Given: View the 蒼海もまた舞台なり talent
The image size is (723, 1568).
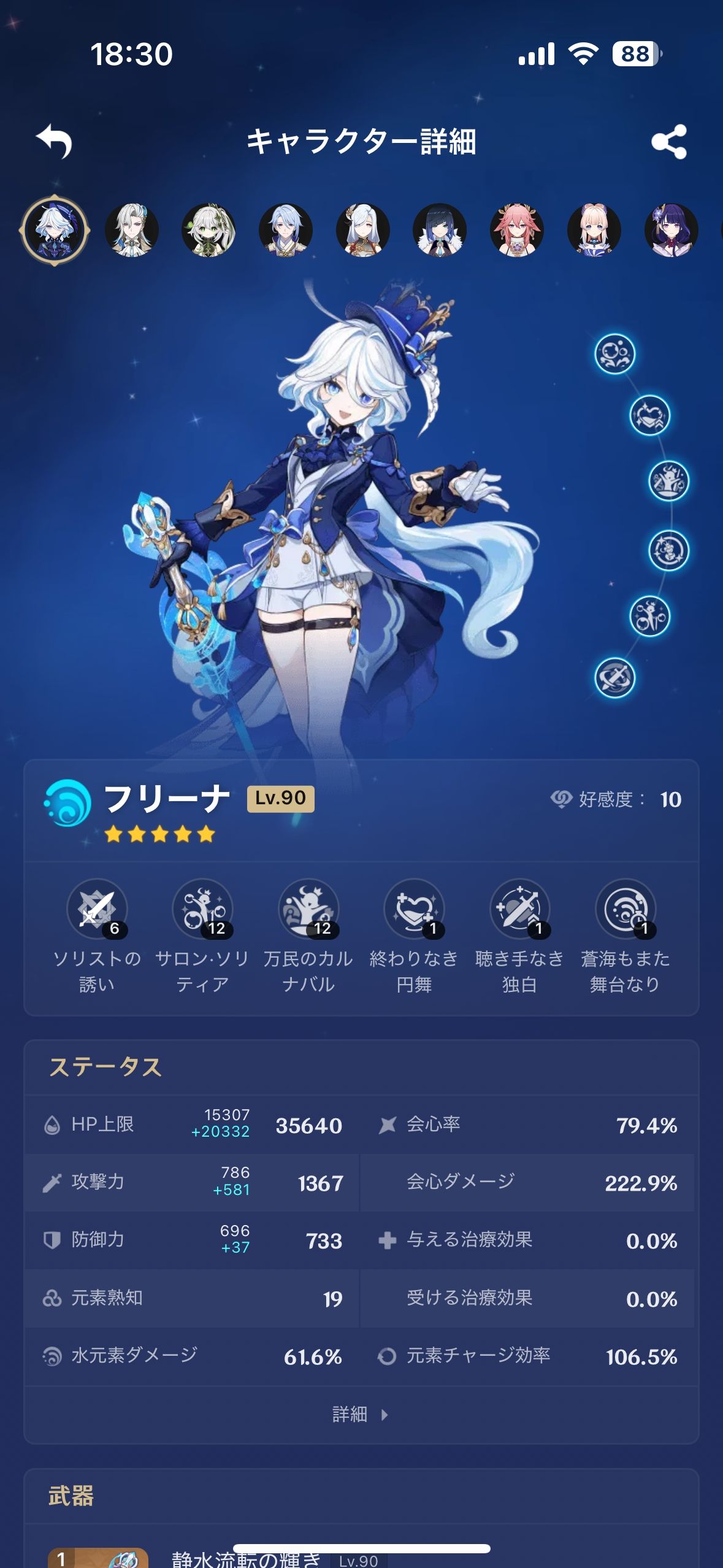Looking at the screenshot, I should [x=625, y=909].
